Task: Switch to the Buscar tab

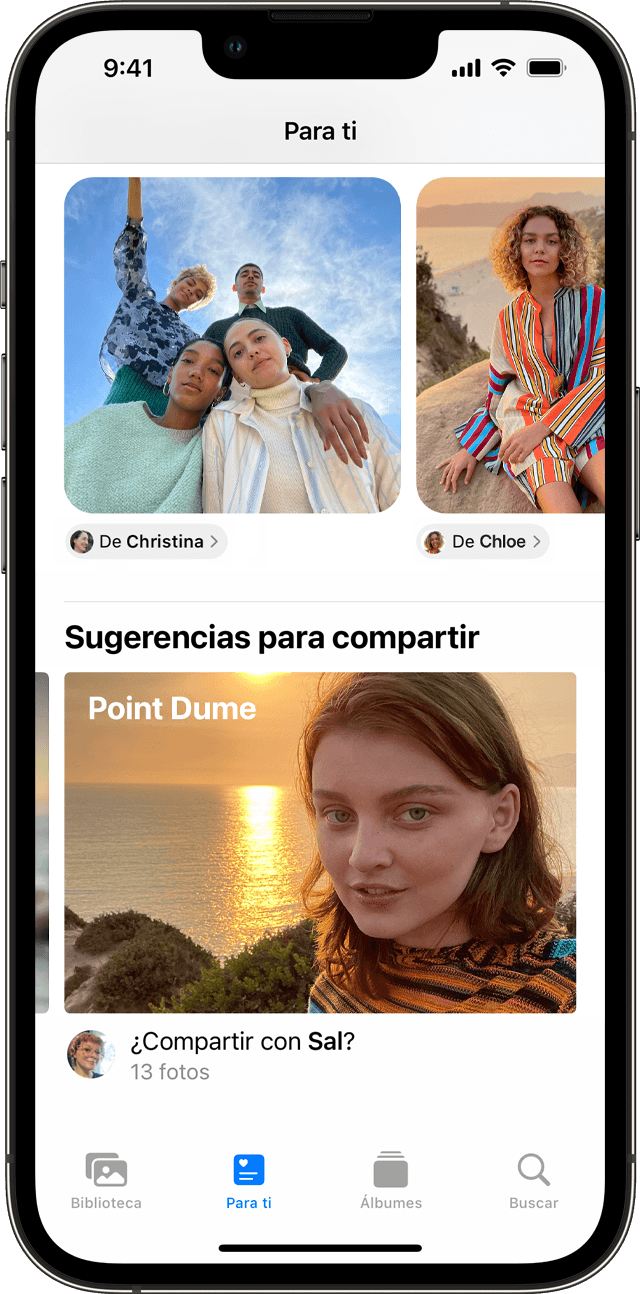Action: pos(533,1180)
